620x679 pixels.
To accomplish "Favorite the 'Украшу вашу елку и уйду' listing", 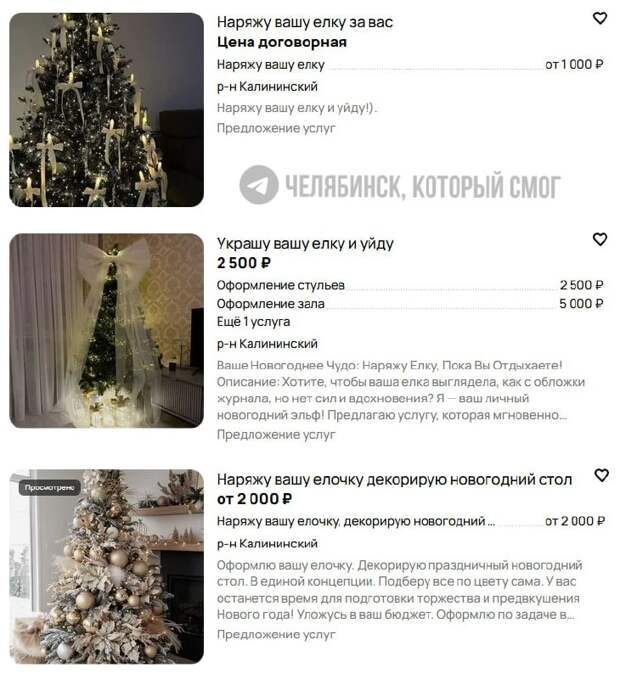I will (600, 239).
